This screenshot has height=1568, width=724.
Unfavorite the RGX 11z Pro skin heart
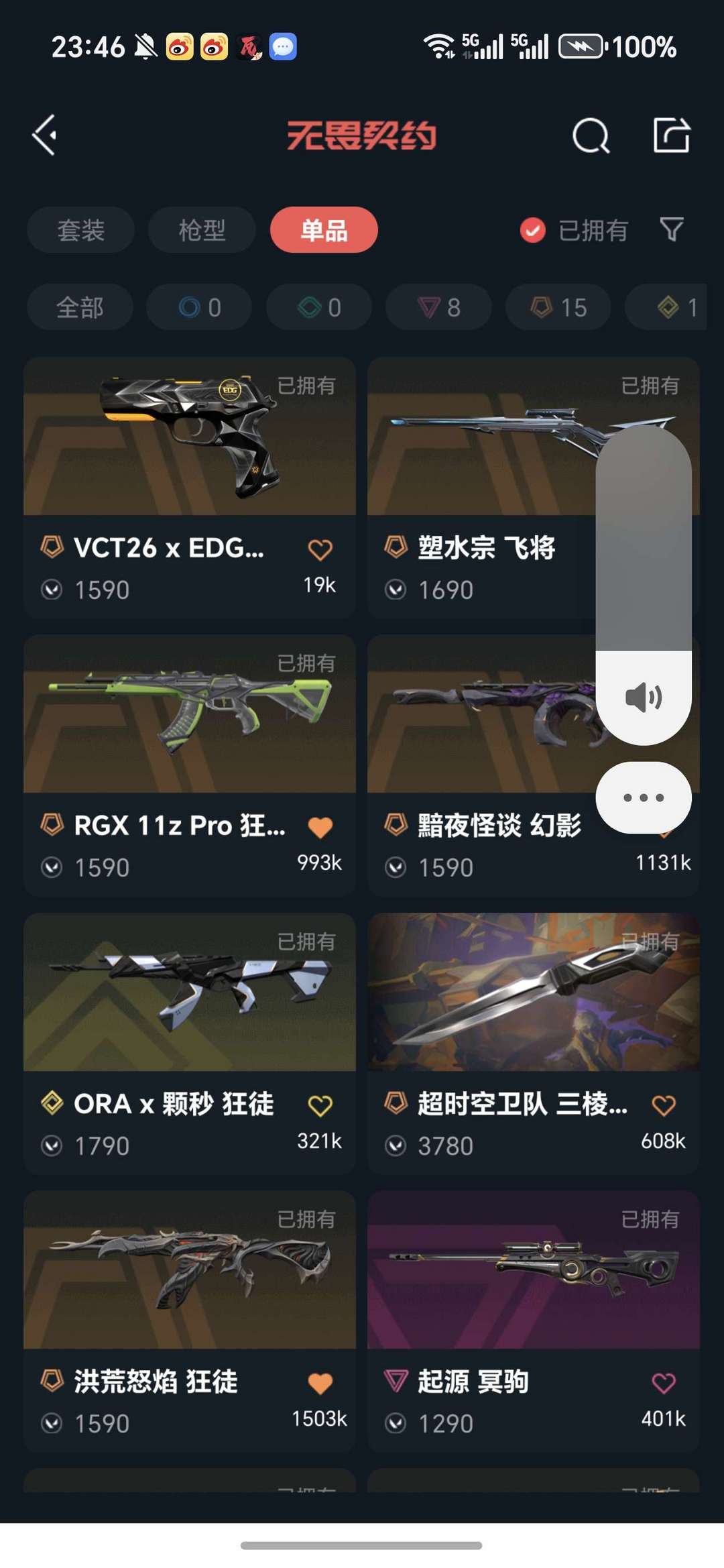coord(321,826)
